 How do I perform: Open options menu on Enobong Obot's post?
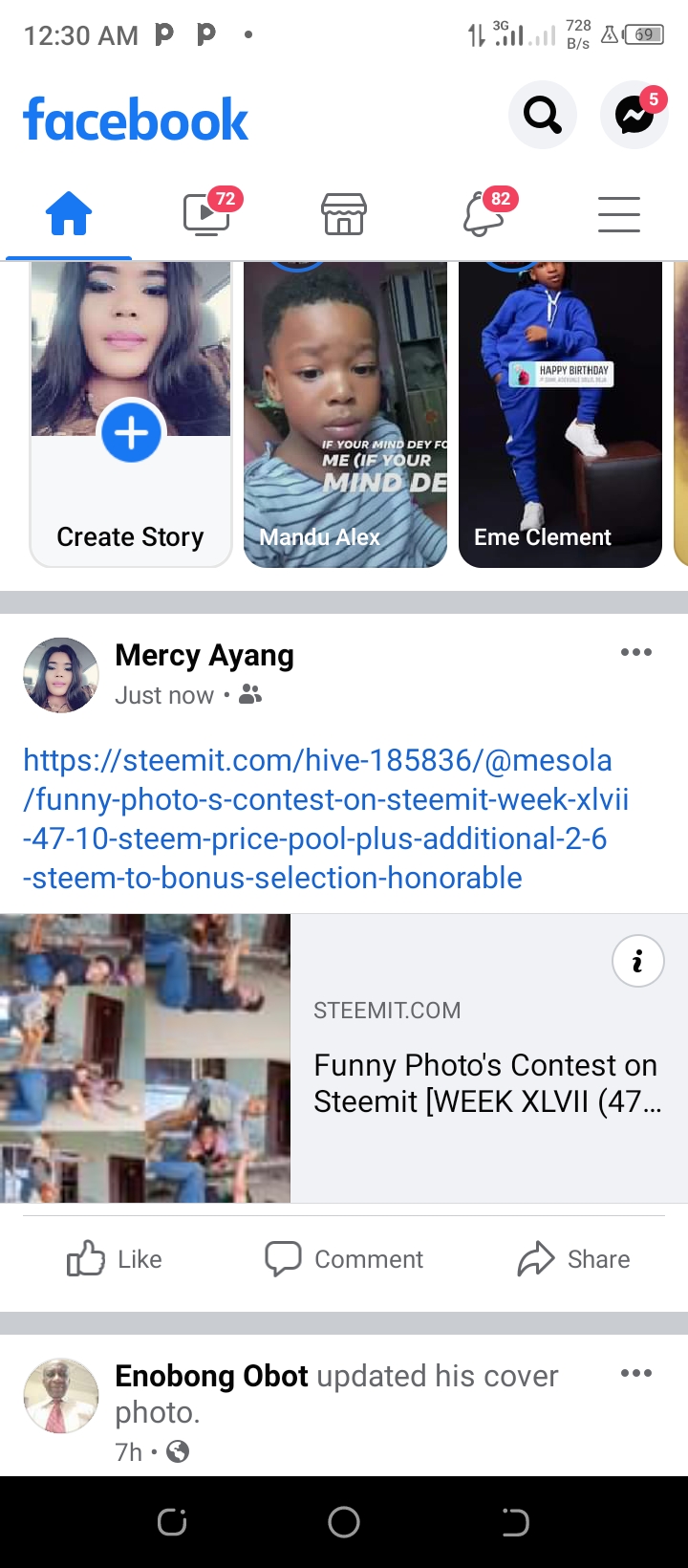coord(636,1374)
